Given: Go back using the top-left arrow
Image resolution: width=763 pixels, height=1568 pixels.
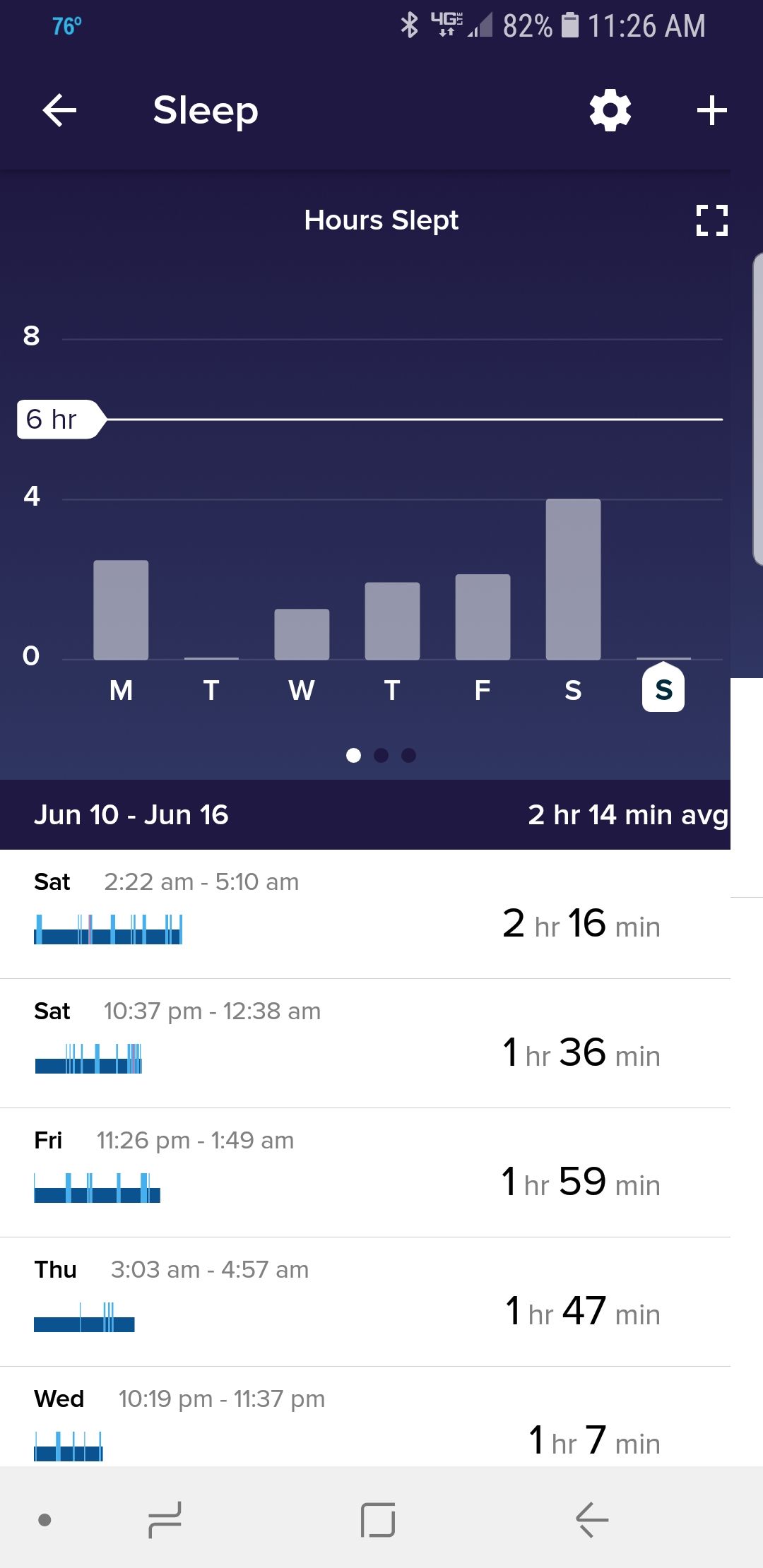Looking at the screenshot, I should coord(59,111).
